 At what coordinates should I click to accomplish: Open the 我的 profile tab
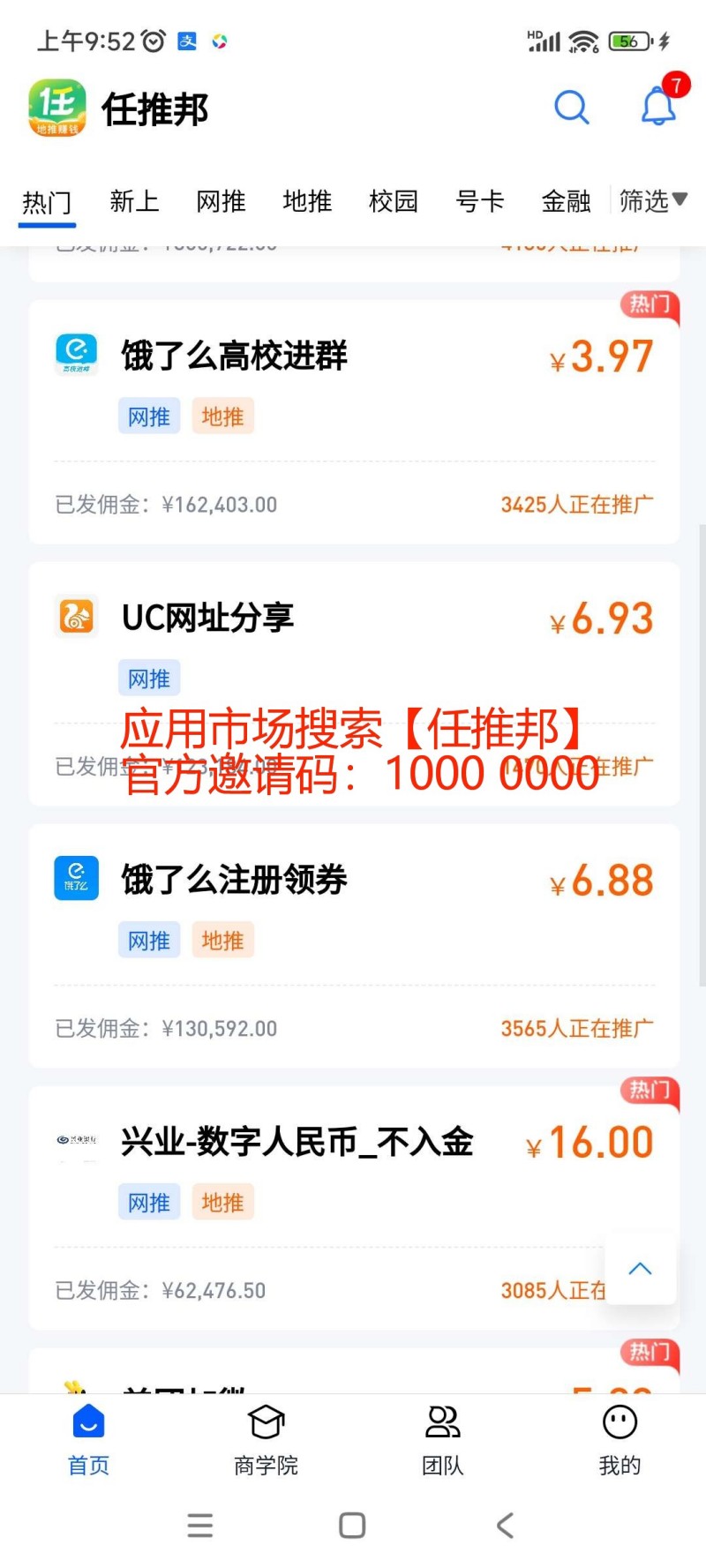620,1439
